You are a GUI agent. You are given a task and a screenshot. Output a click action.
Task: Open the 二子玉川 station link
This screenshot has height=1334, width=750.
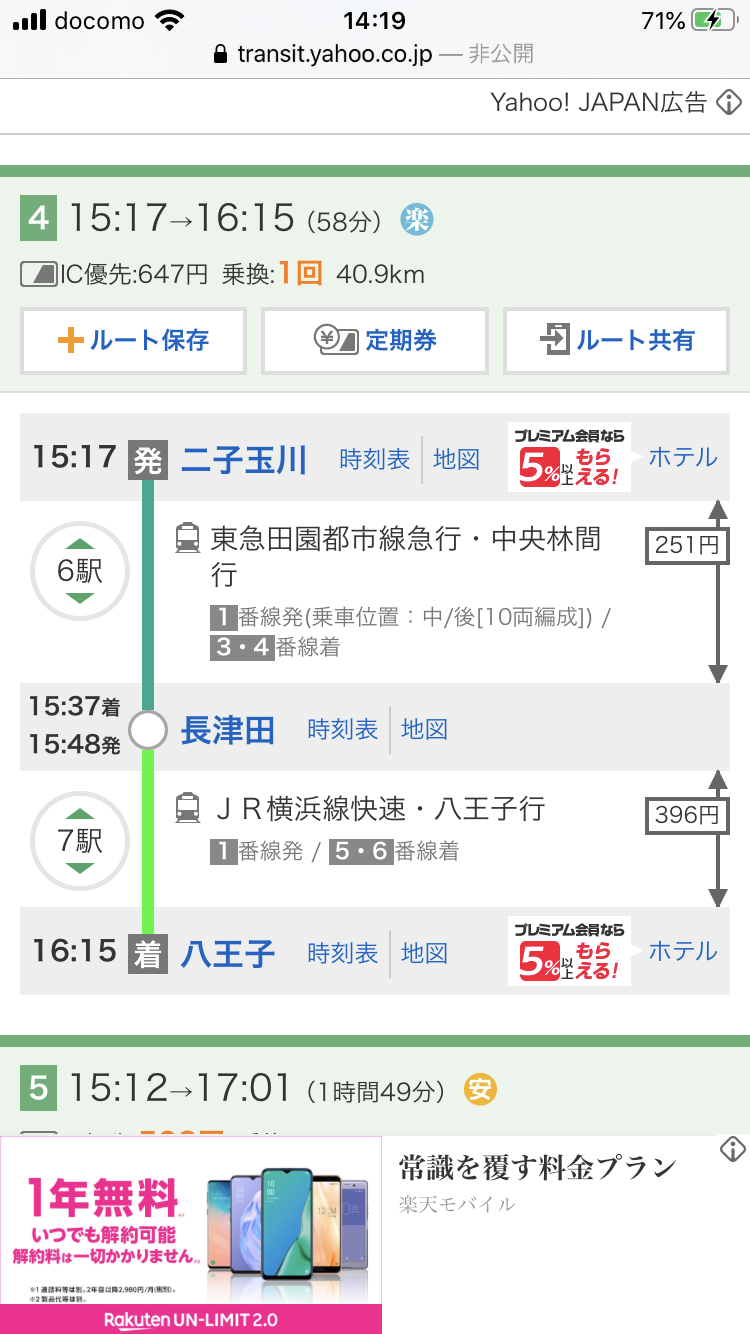click(244, 459)
